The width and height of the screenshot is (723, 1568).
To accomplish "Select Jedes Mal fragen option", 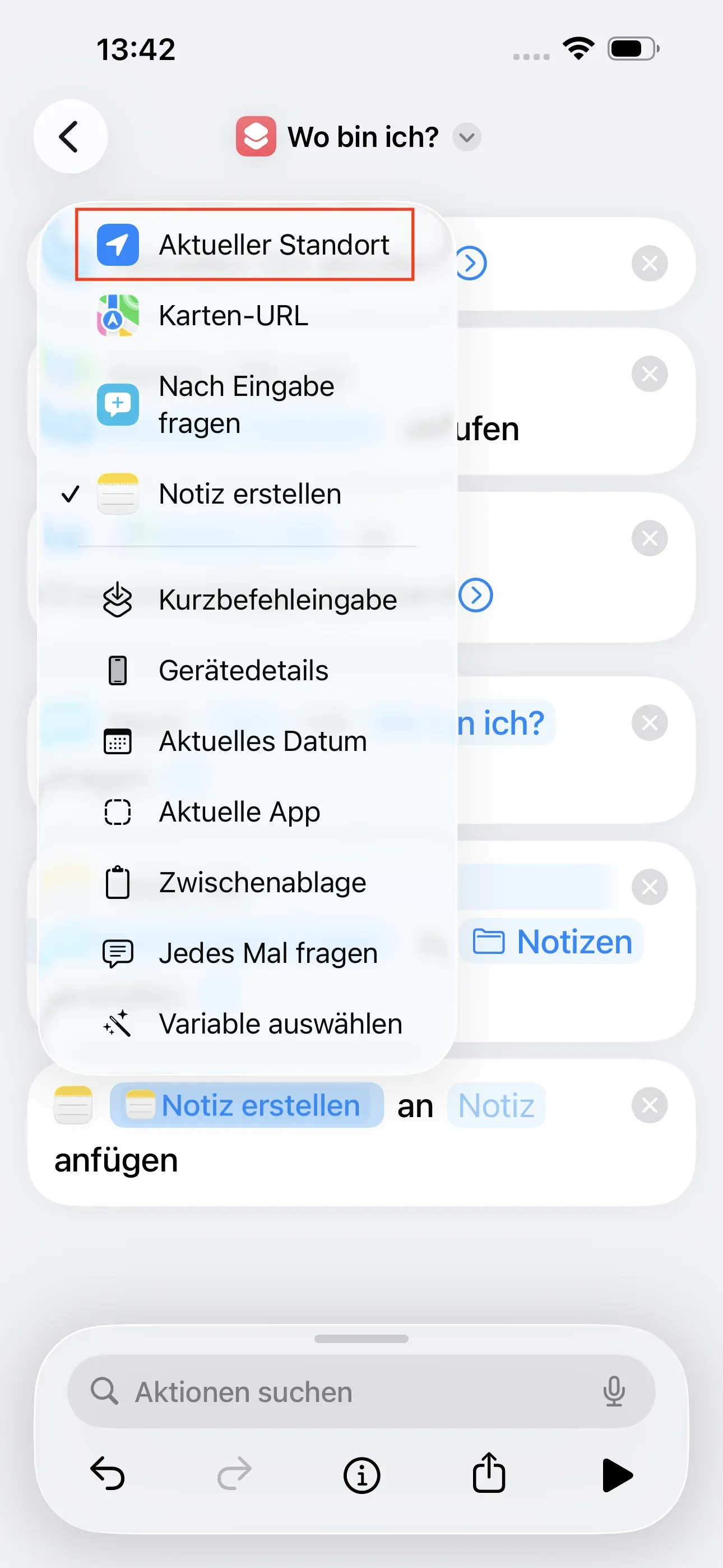I will 268,953.
